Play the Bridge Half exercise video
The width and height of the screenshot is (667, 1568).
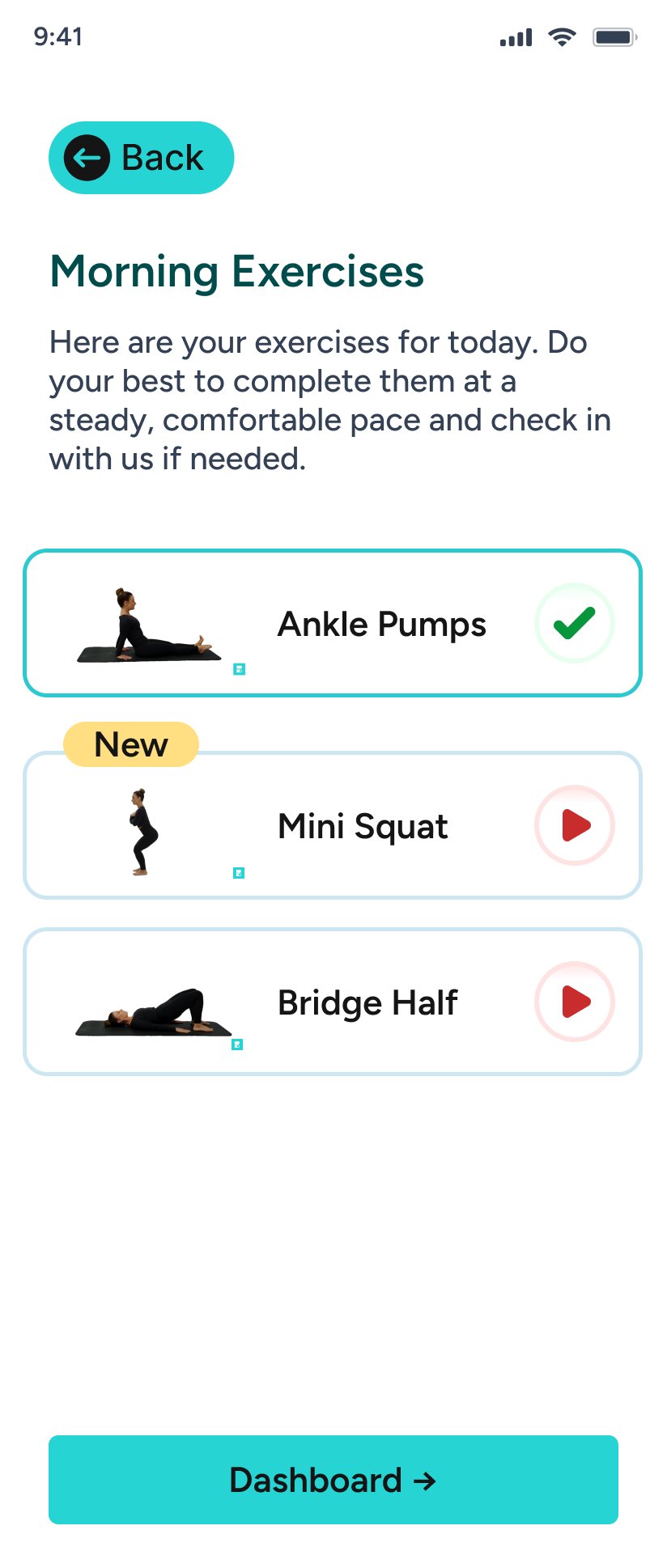tap(574, 1001)
